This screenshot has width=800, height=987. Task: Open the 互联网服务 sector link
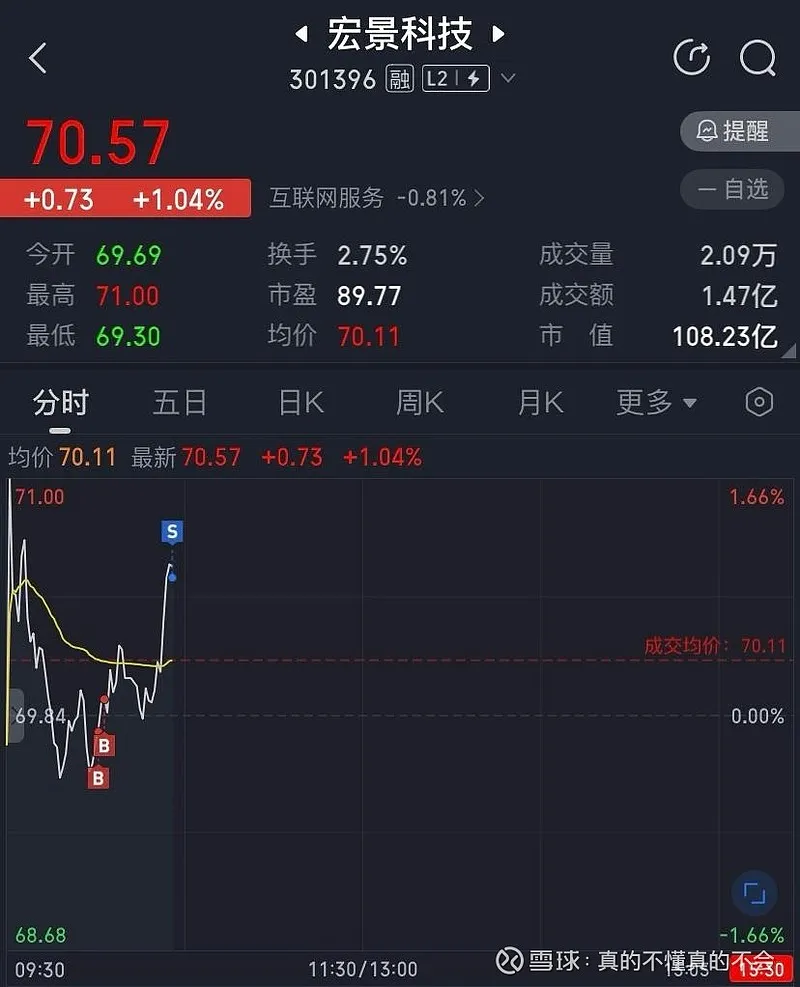pyautogui.click(x=376, y=198)
